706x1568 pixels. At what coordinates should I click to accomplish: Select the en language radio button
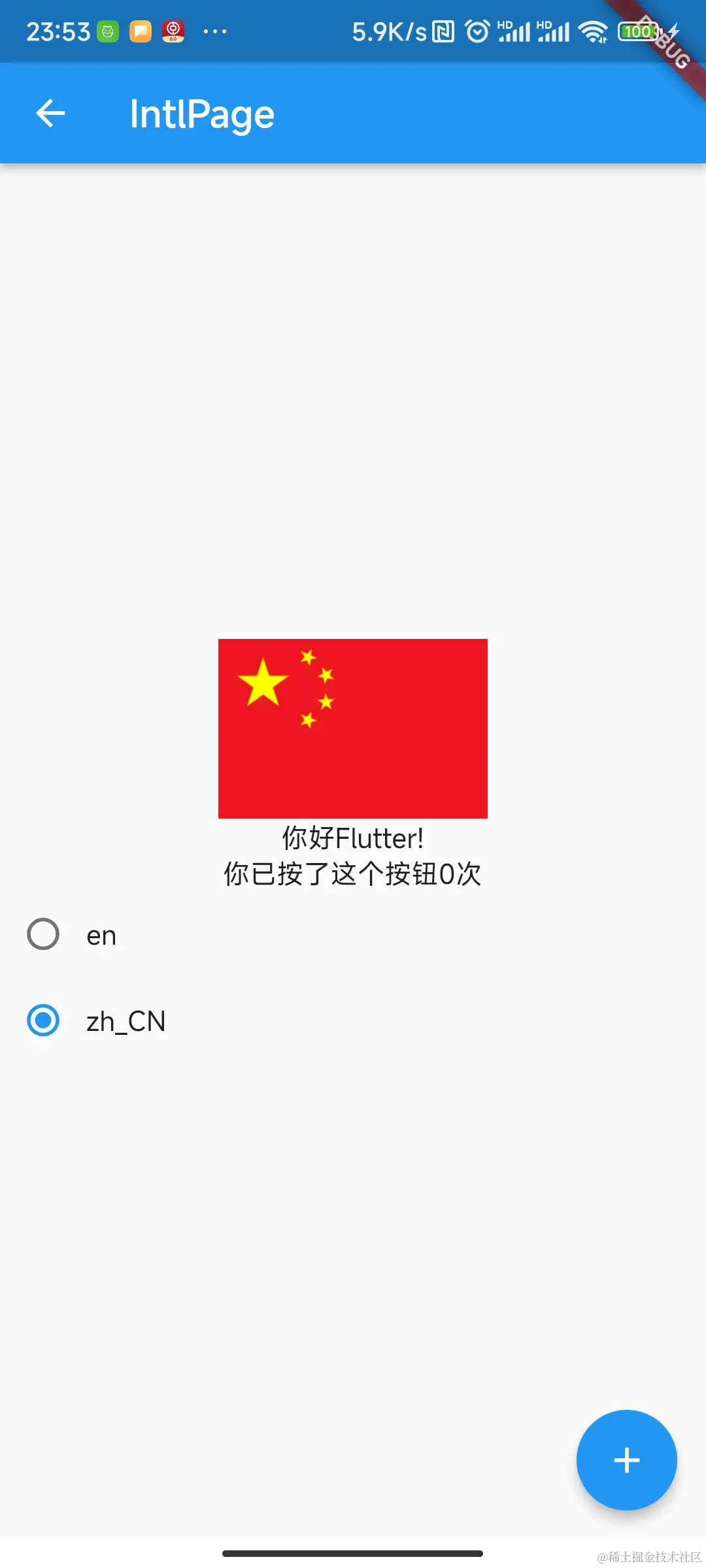[x=42, y=934]
